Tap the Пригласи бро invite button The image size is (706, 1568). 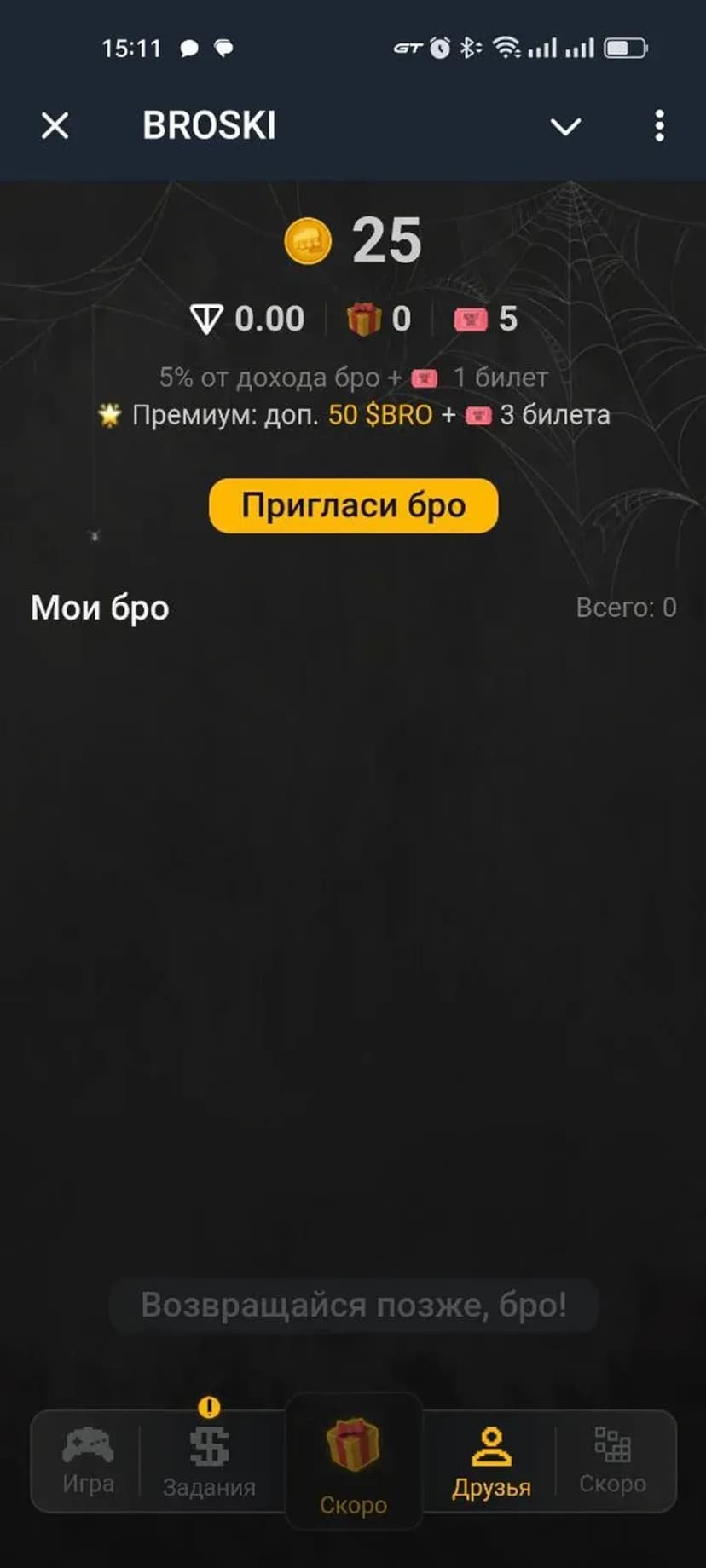coord(353,505)
